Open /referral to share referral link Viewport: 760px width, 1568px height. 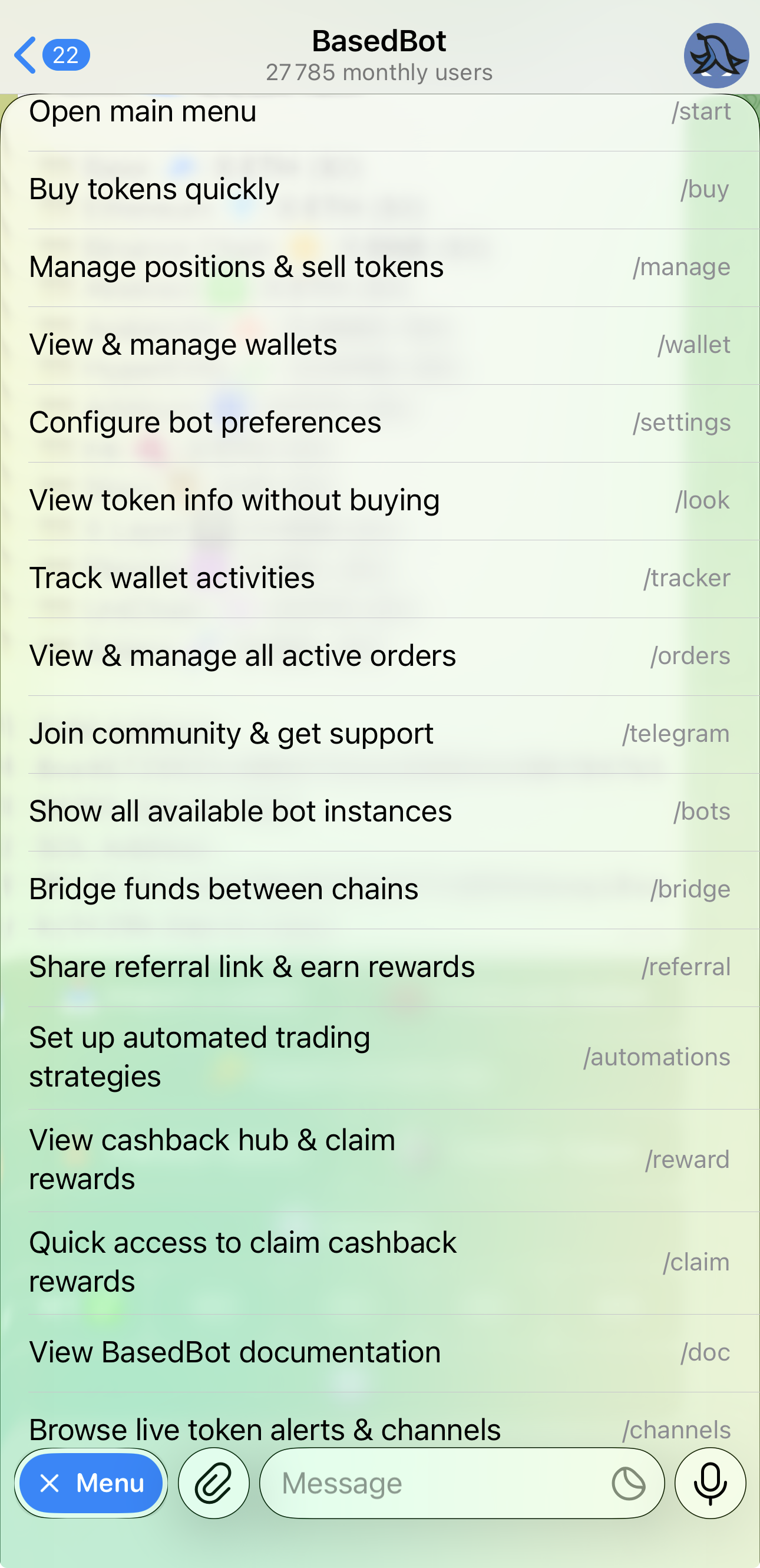coord(379,966)
